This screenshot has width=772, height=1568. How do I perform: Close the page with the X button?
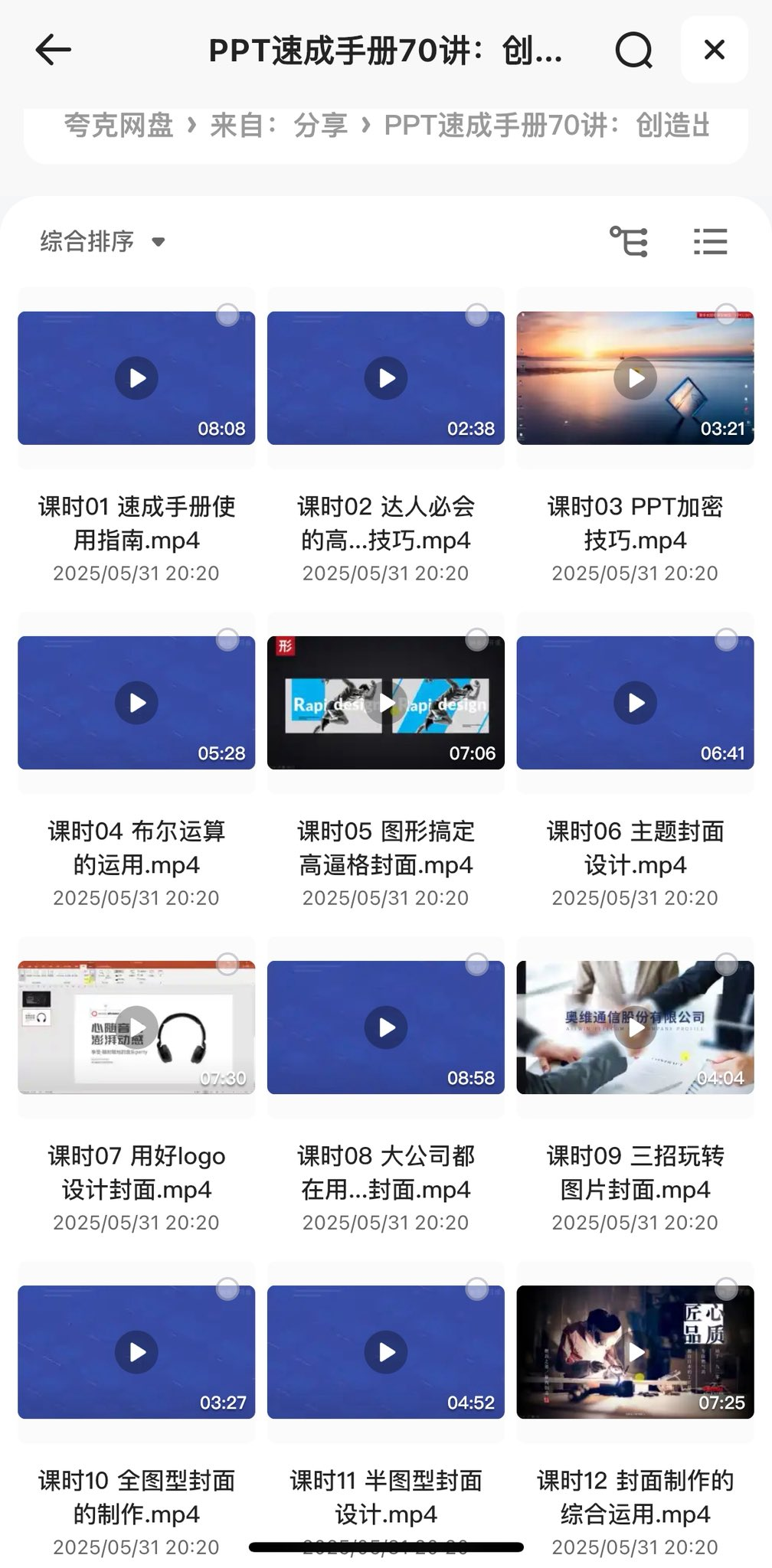[714, 51]
